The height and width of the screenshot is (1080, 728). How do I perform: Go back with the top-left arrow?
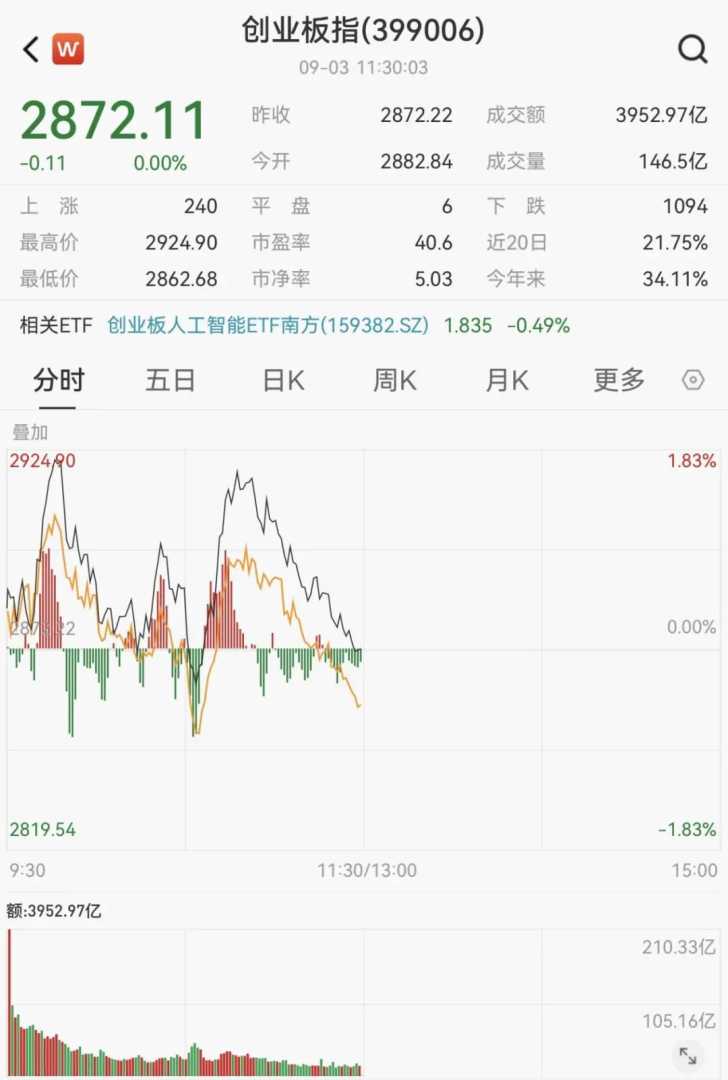[x=31, y=49]
